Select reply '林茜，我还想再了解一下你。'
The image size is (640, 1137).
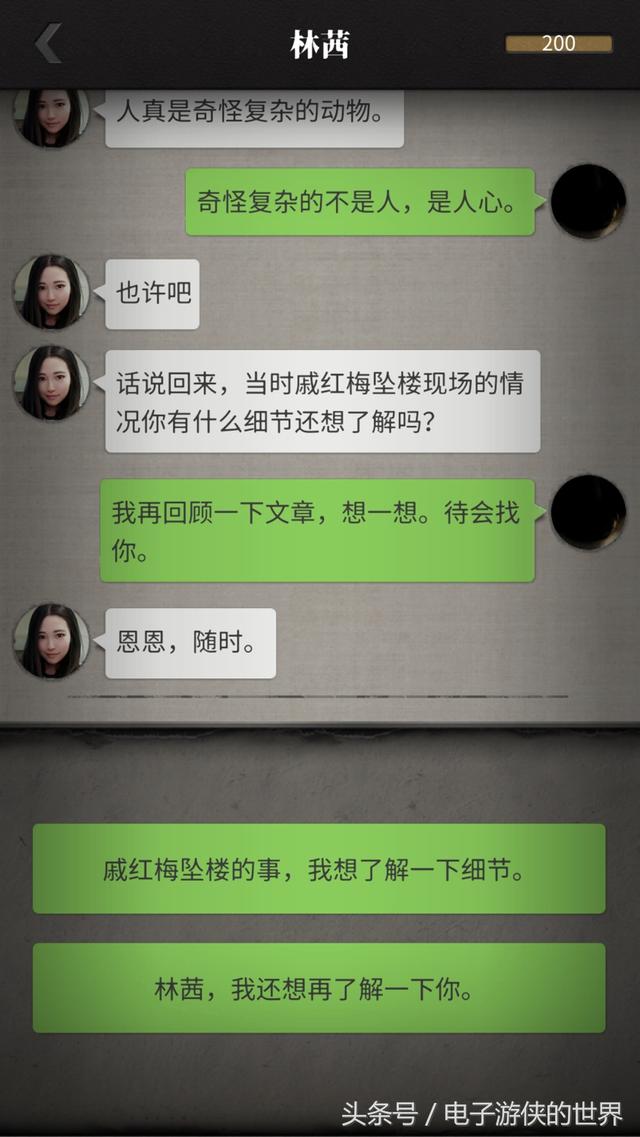pos(319,988)
